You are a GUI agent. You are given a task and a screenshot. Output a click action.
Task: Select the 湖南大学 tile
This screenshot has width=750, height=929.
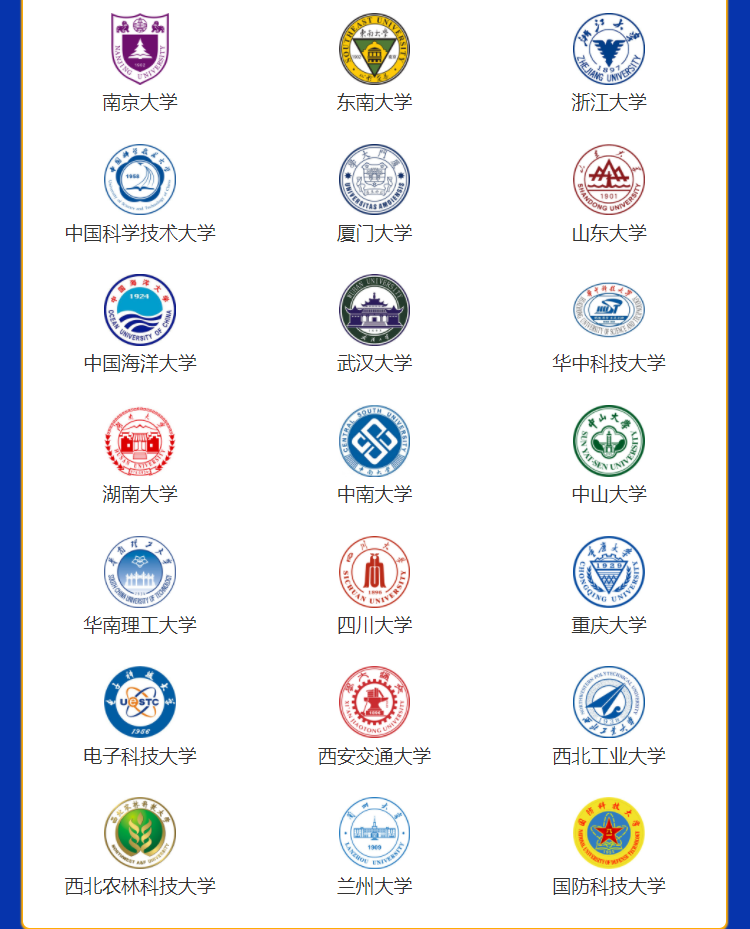pyautogui.click(x=140, y=442)
